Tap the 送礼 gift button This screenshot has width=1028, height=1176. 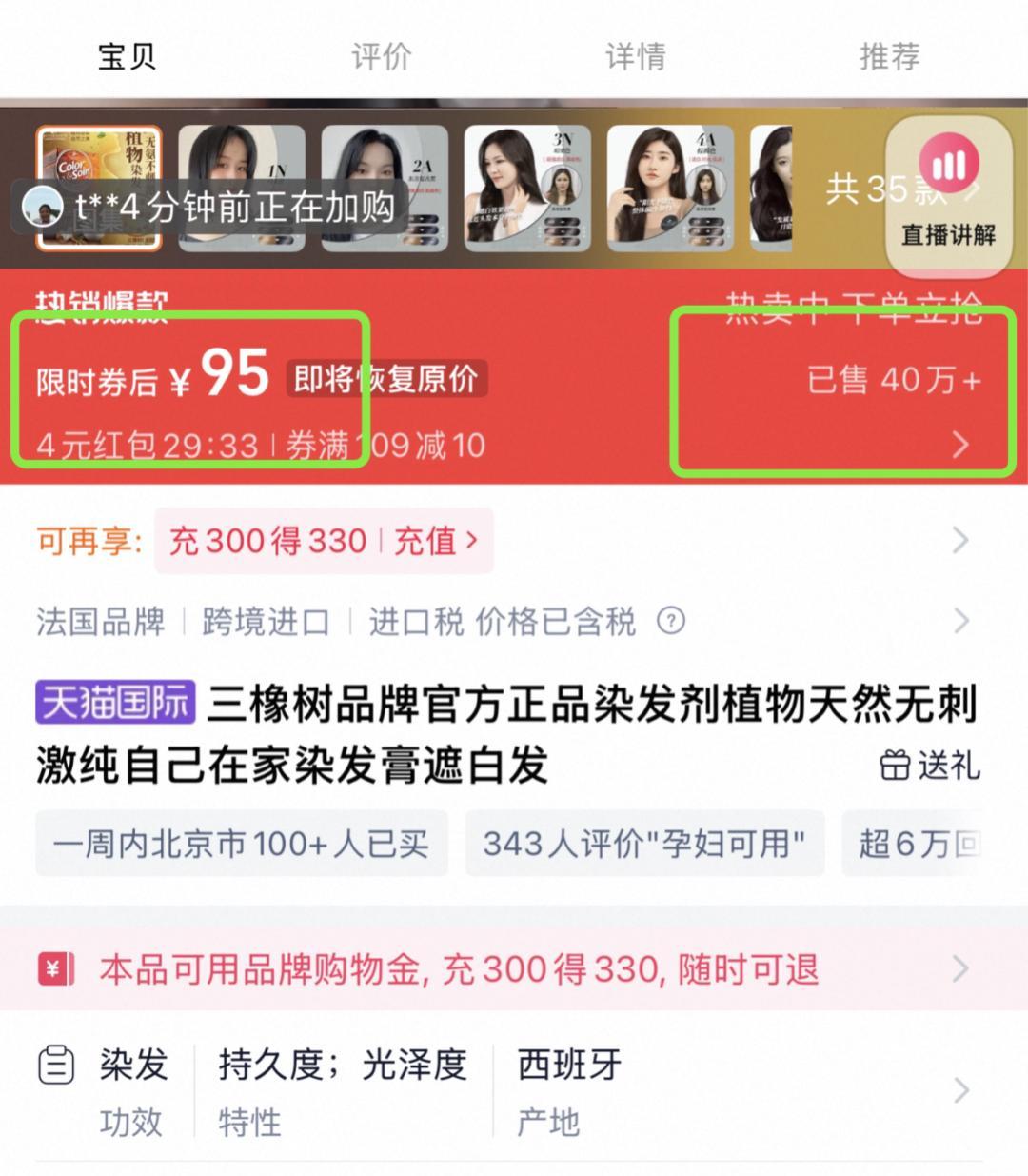pos(929,765)
